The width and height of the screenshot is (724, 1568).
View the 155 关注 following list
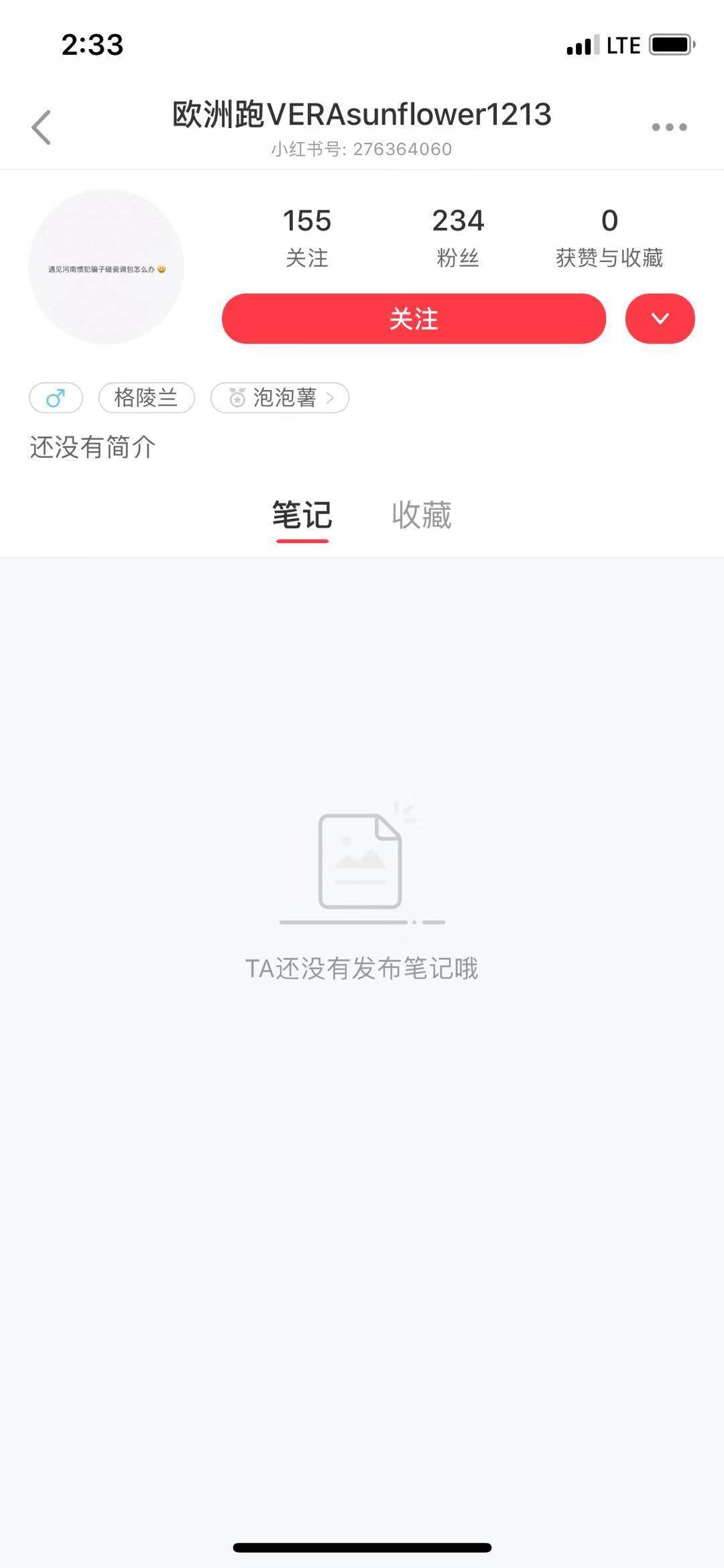click(307, 237)
